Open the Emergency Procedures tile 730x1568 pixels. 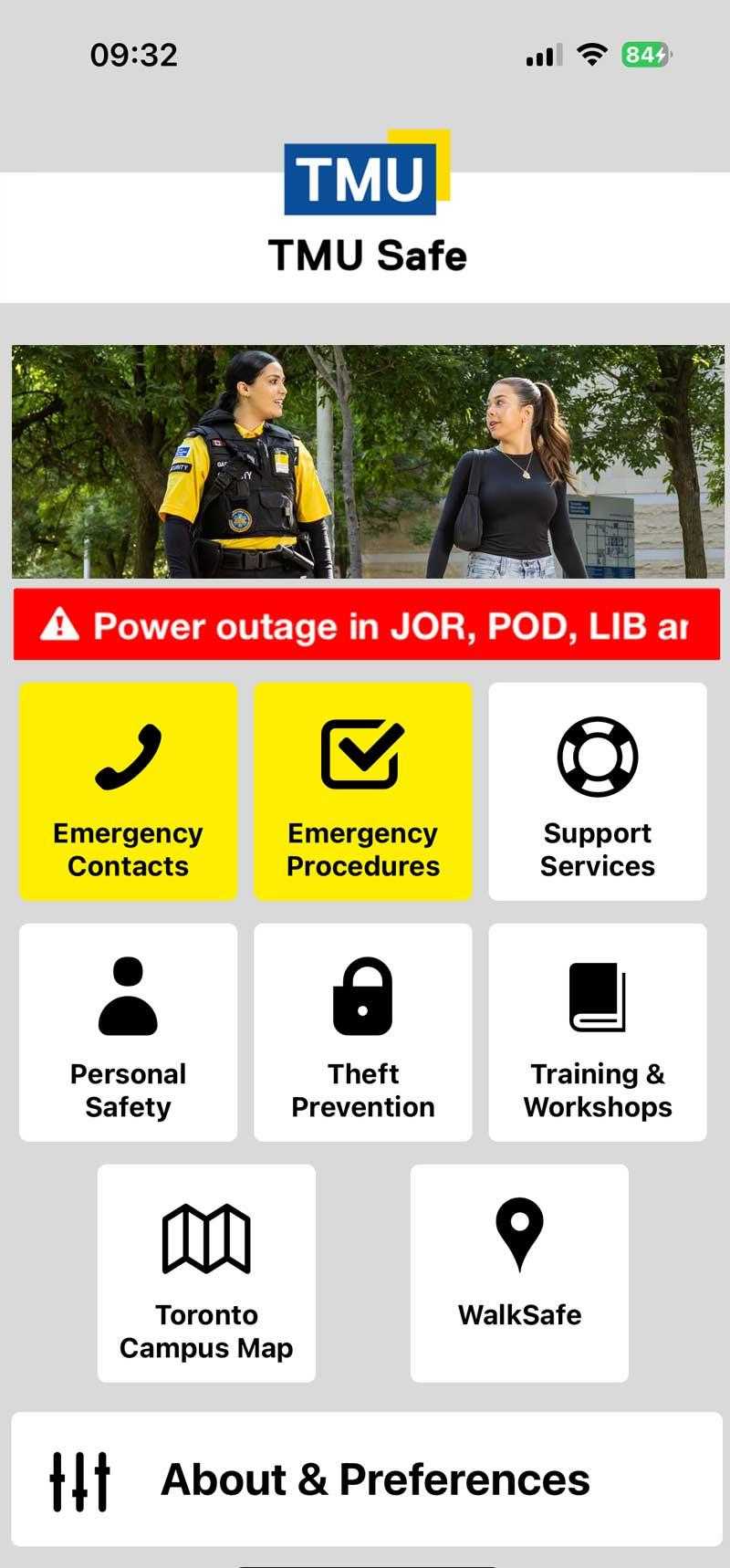pos(363,791)
